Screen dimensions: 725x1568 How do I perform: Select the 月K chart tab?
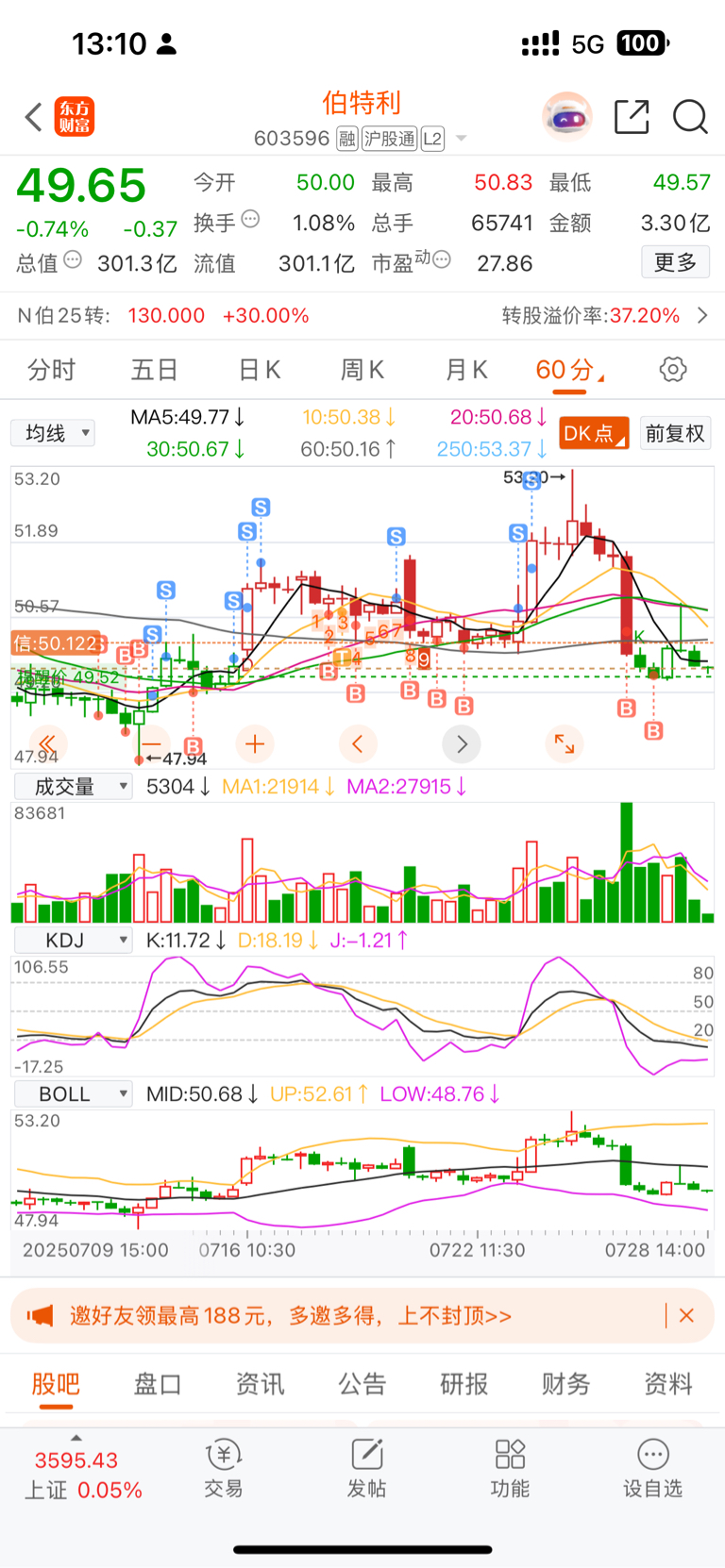466,370
